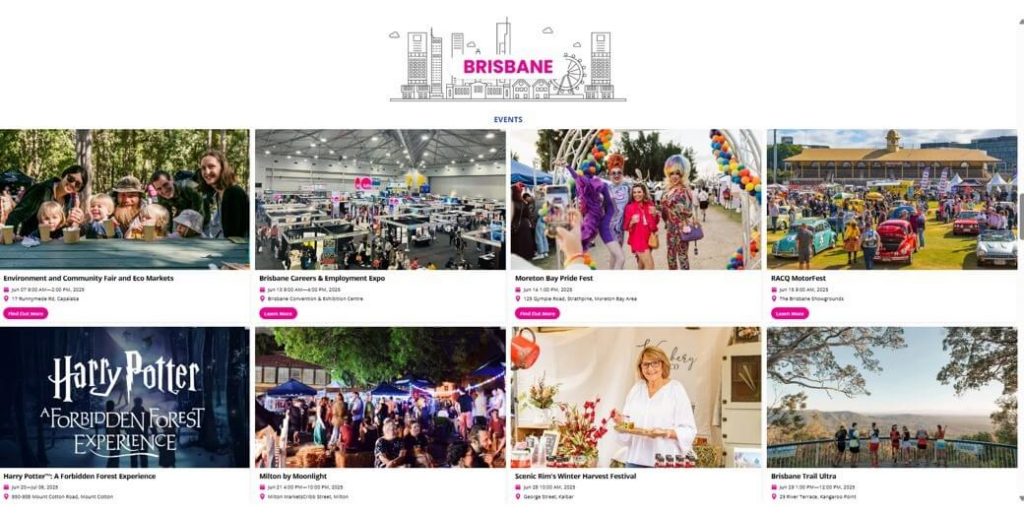Open the Scenic Rim's Winter Harvest Festival card
The width and height of the screenshot is (1024, 515).
pyautogui.click(x=635, y=397)
